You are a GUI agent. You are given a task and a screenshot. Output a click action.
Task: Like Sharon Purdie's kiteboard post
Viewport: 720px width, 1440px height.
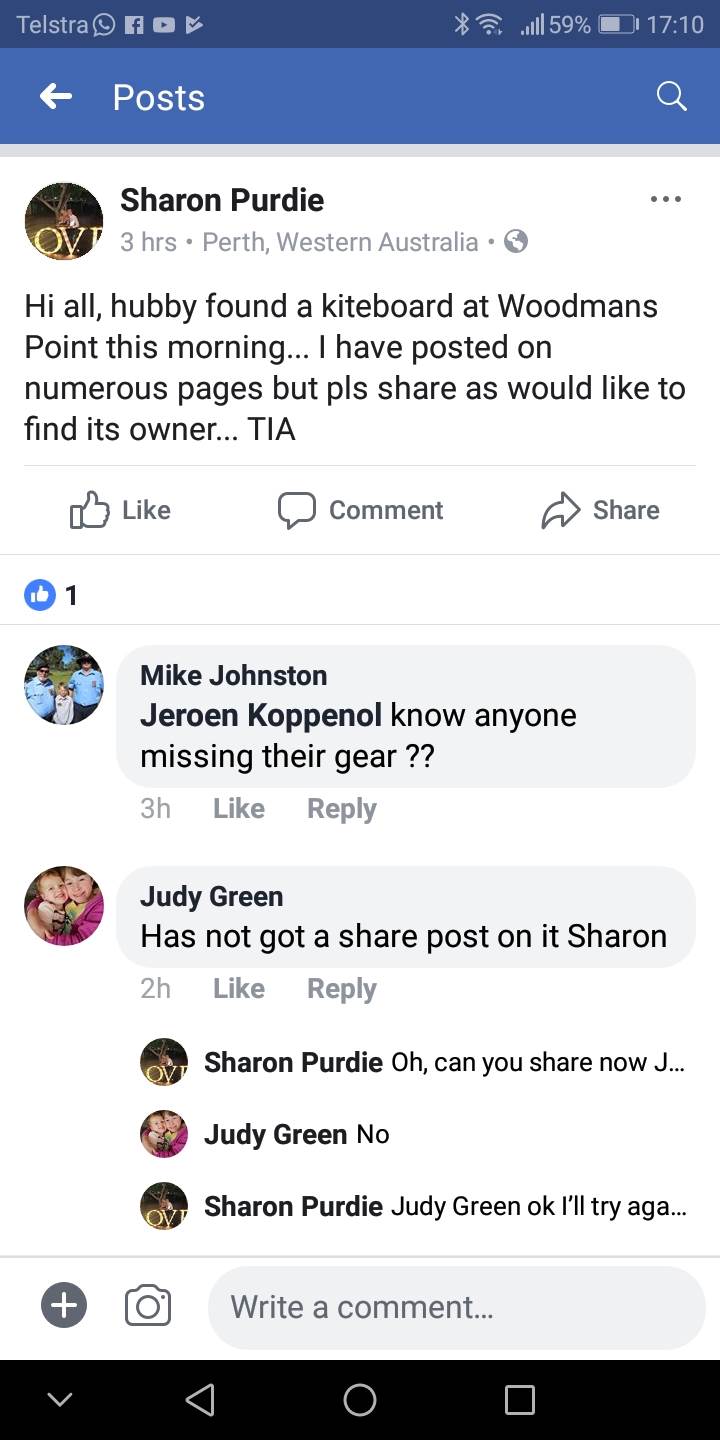coord(120,510)
